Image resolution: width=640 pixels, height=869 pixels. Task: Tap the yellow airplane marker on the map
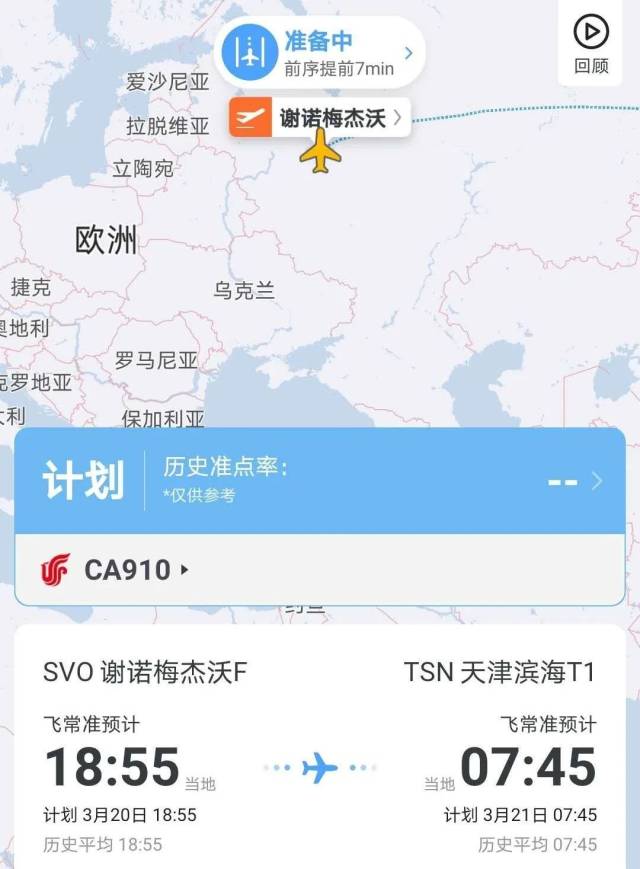click(x=321, y=153)
